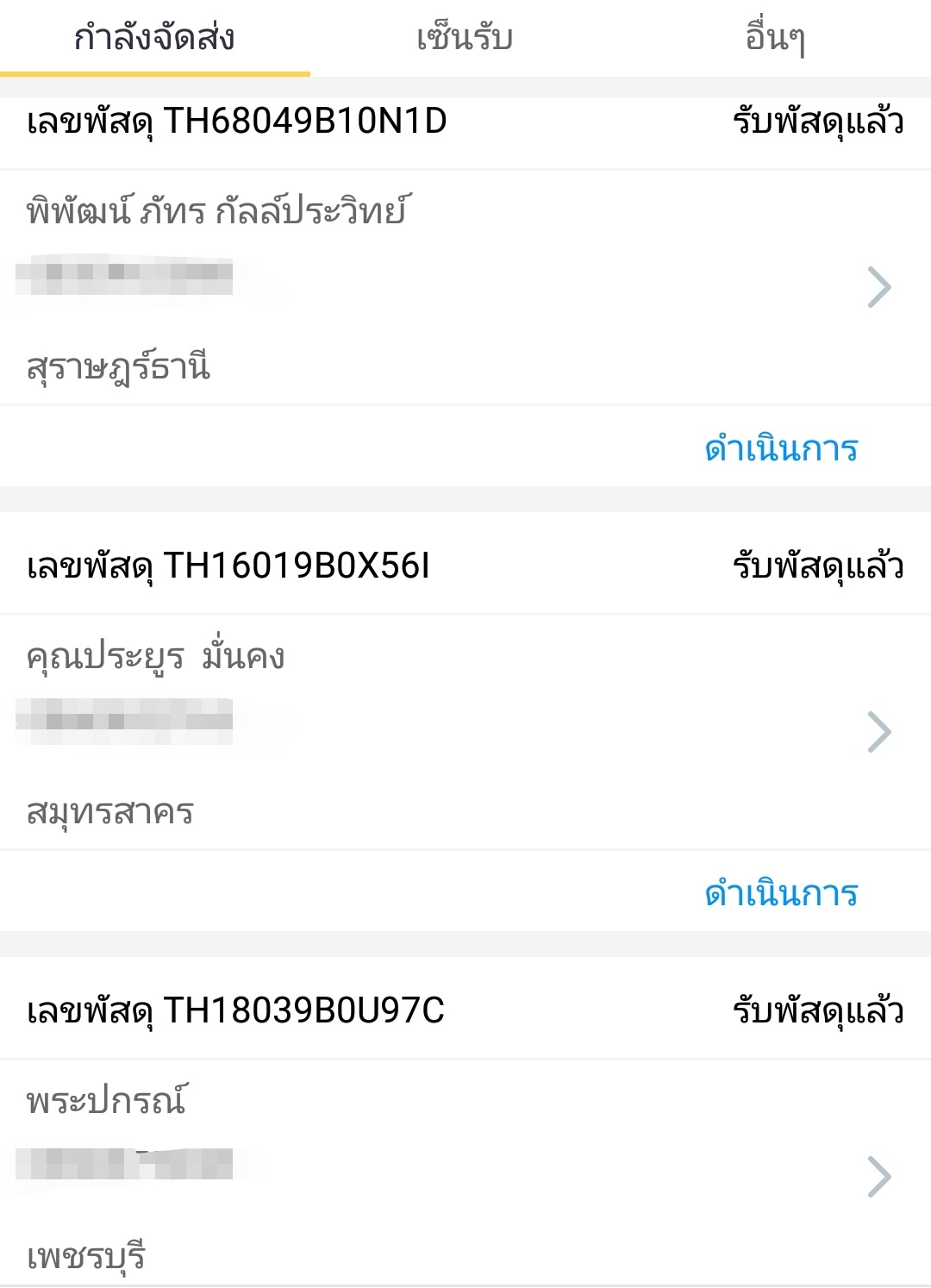
Task: Open the เซ็นรับ tab
Action: coord(465,37)
